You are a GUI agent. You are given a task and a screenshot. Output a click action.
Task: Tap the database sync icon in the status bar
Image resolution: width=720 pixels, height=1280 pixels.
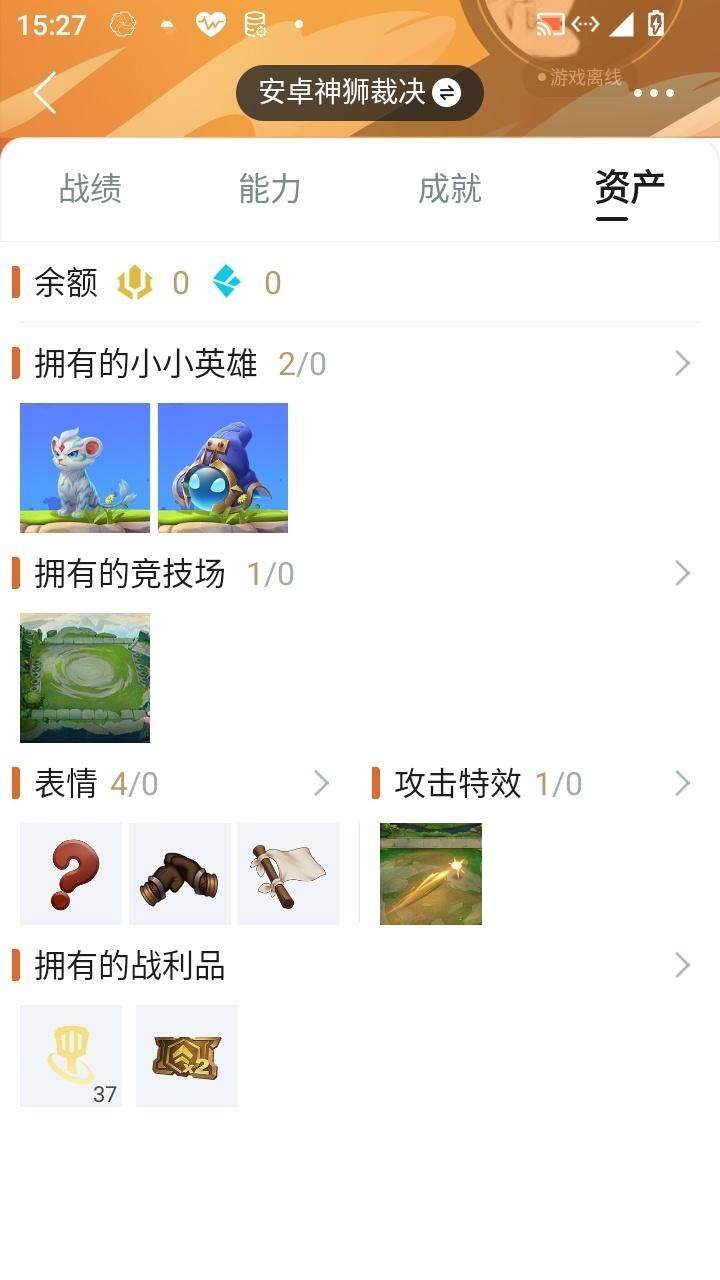point(253,25)
